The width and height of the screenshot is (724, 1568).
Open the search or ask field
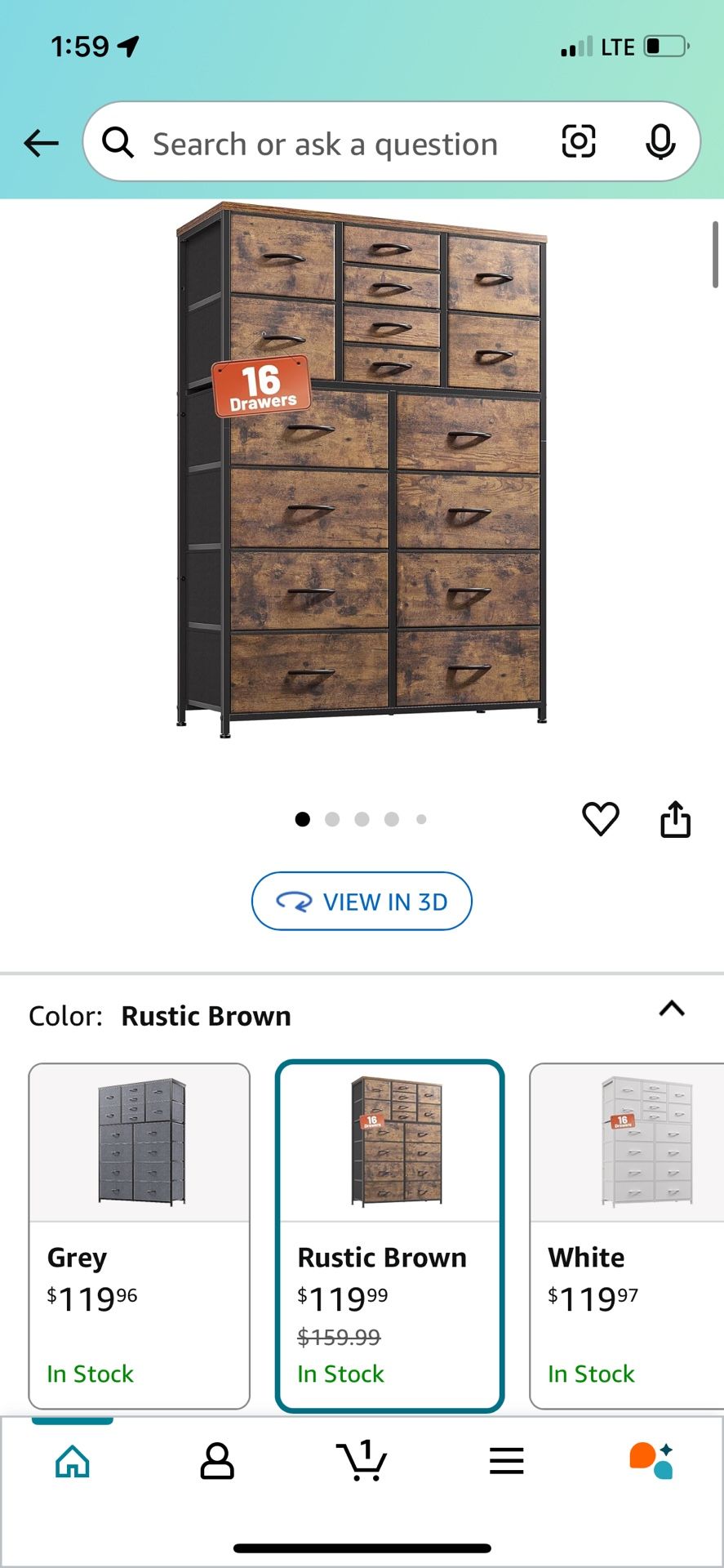tap(326, 144)
